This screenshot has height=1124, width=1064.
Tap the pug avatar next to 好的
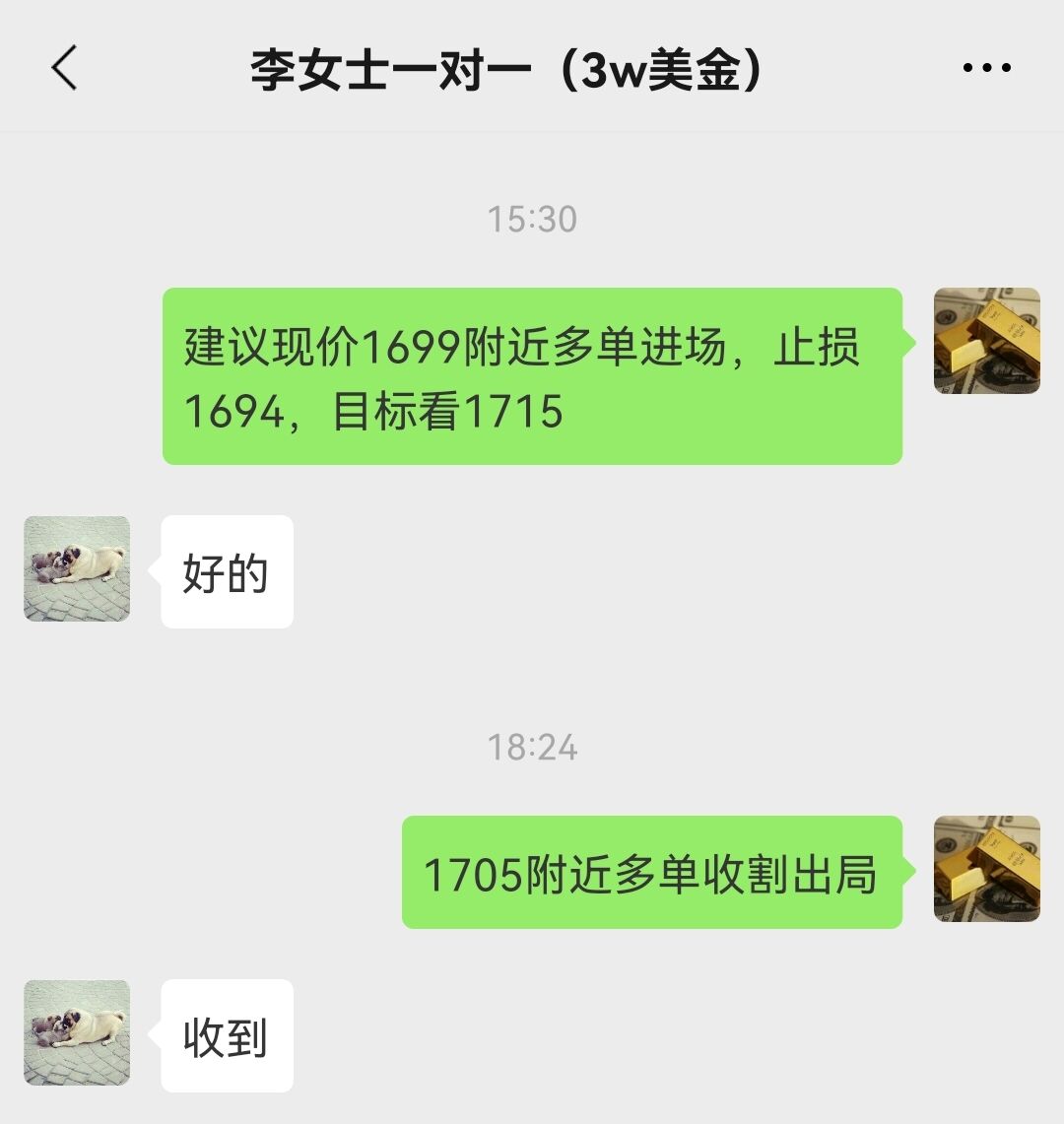(77, 568)
